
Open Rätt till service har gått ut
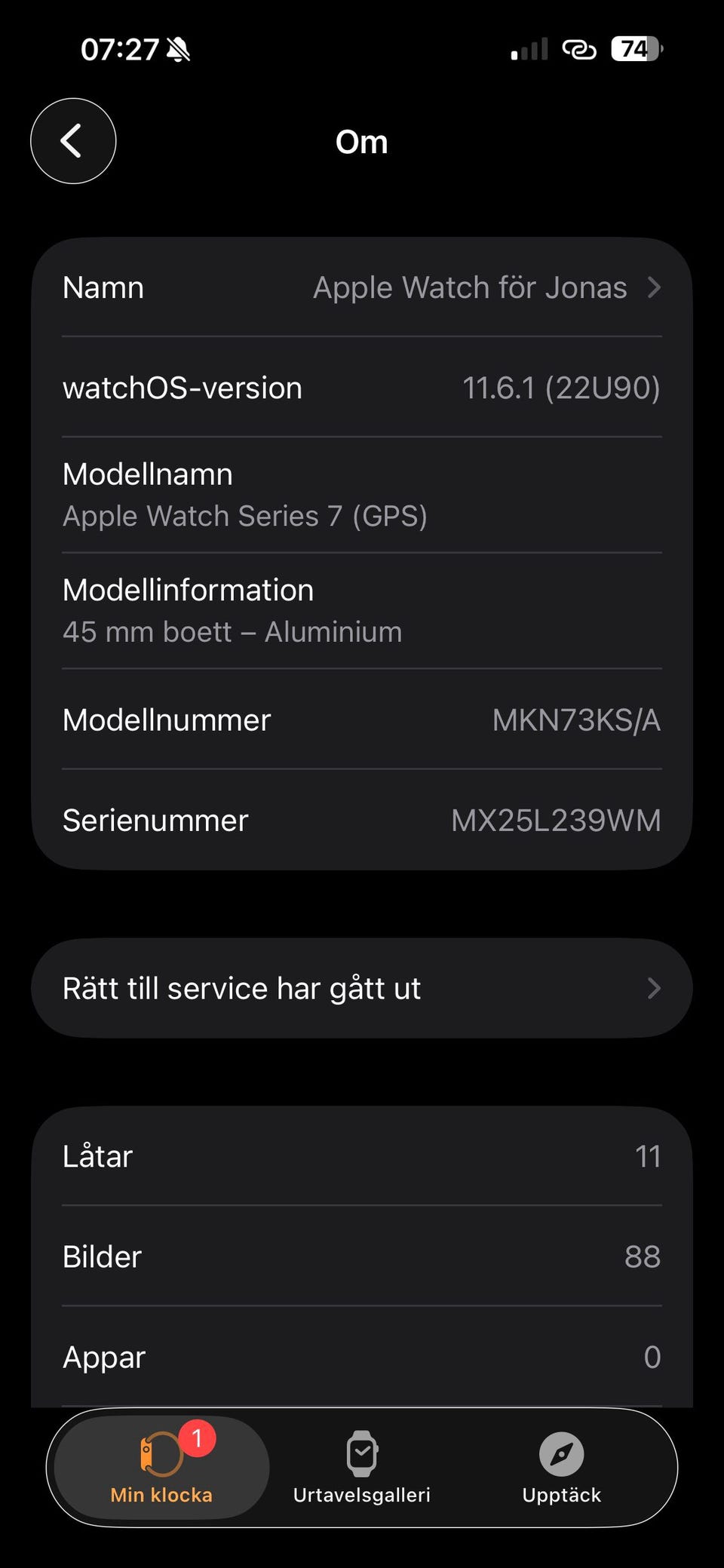(362, 988)
